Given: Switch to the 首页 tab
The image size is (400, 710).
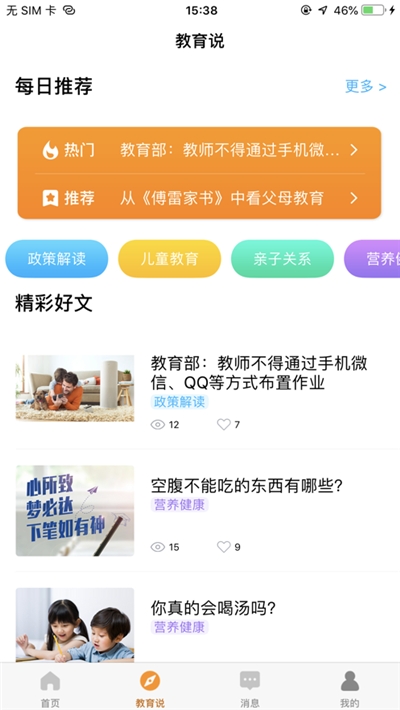Looking at the screenshot, I should coord(50,688).
